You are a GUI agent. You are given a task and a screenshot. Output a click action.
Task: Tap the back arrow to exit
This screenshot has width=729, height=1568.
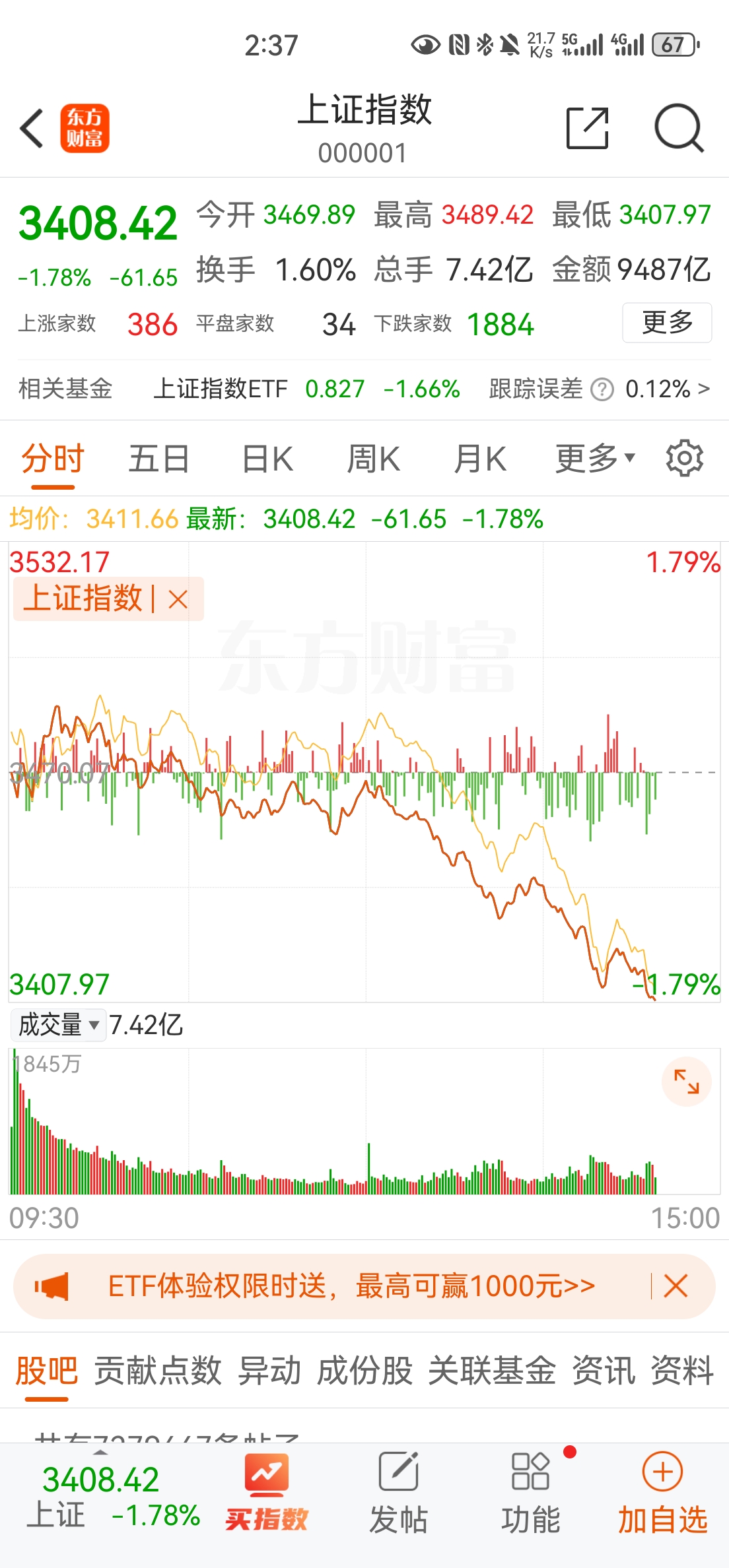tap(31, 127)
